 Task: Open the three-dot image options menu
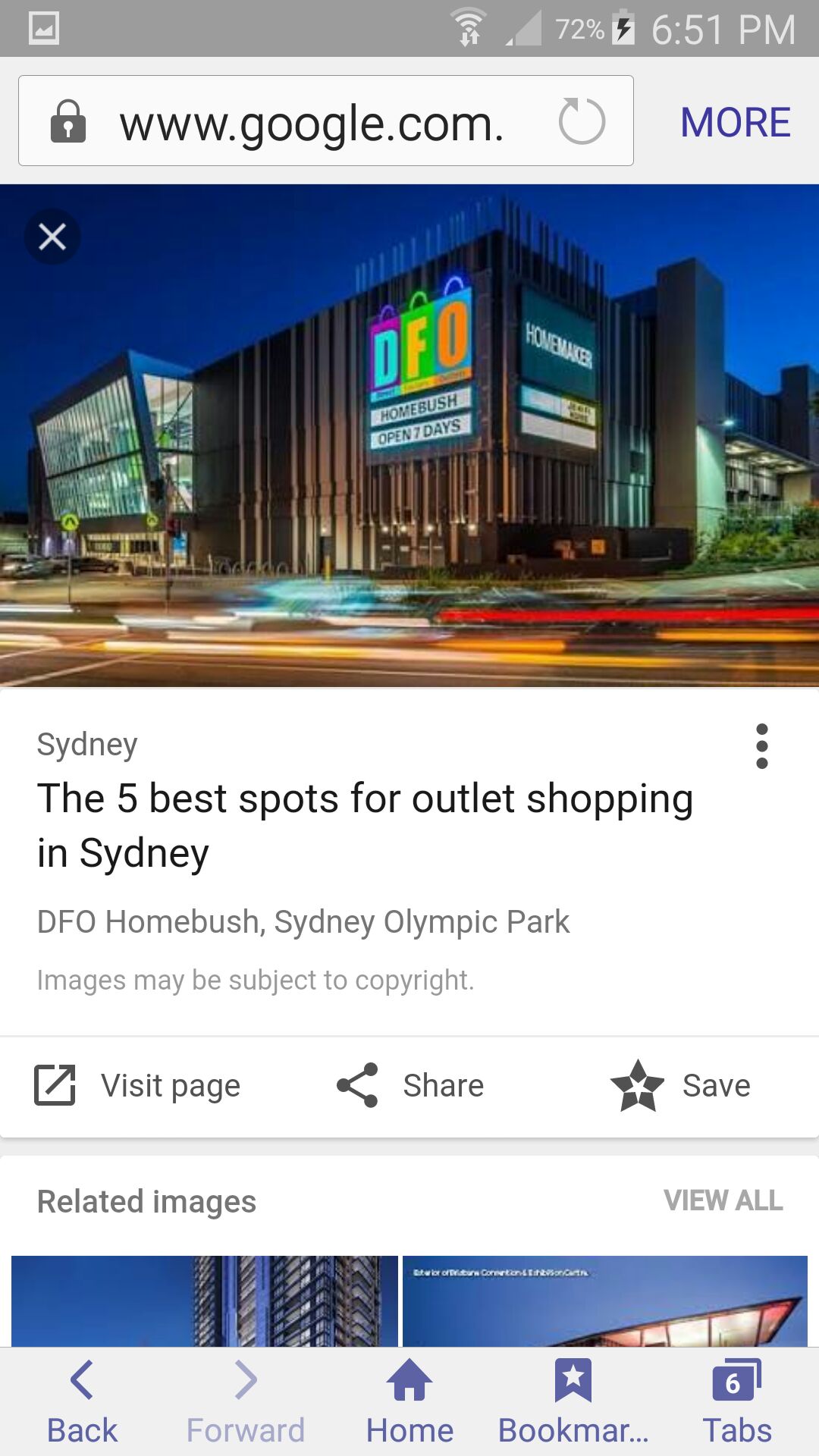coord(761,746)
